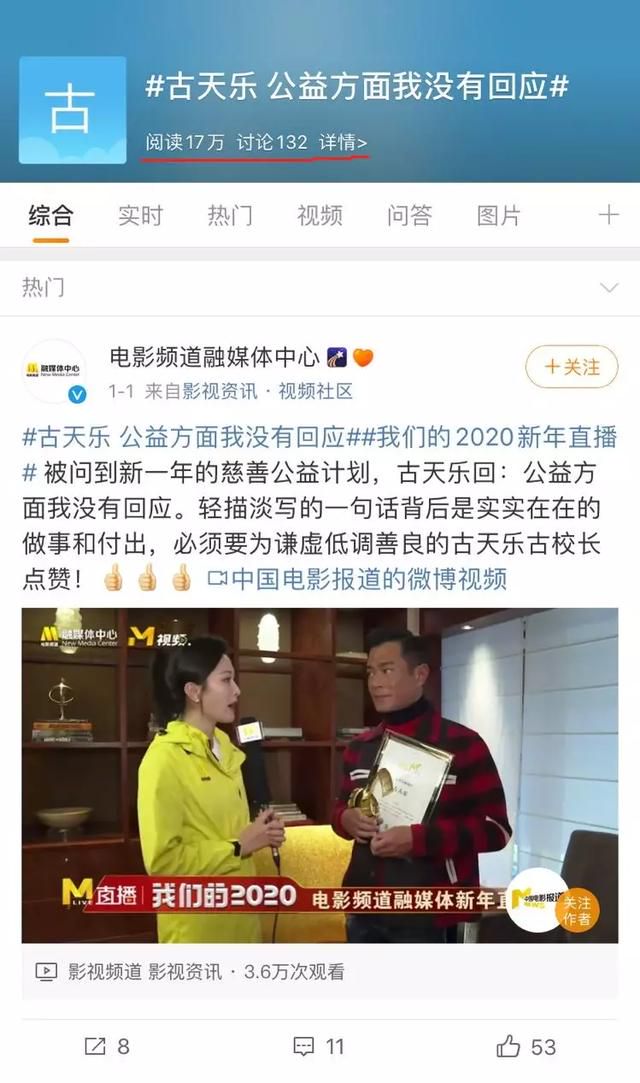
Task: Like the post with thumbs-up
Action: 526,1046
